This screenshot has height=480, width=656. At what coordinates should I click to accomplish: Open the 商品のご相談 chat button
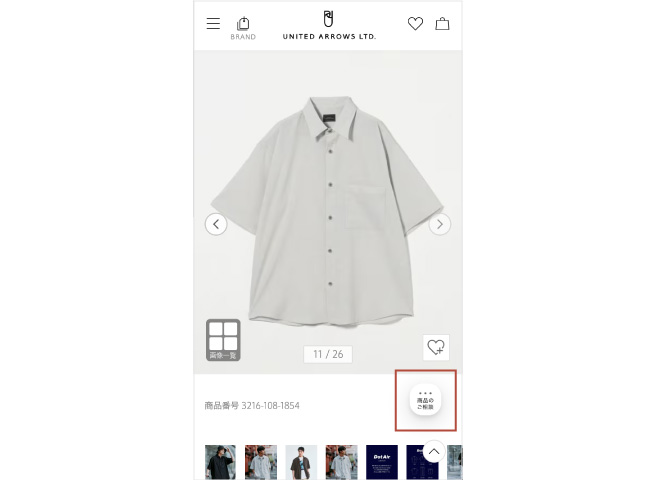coord(427,400)
